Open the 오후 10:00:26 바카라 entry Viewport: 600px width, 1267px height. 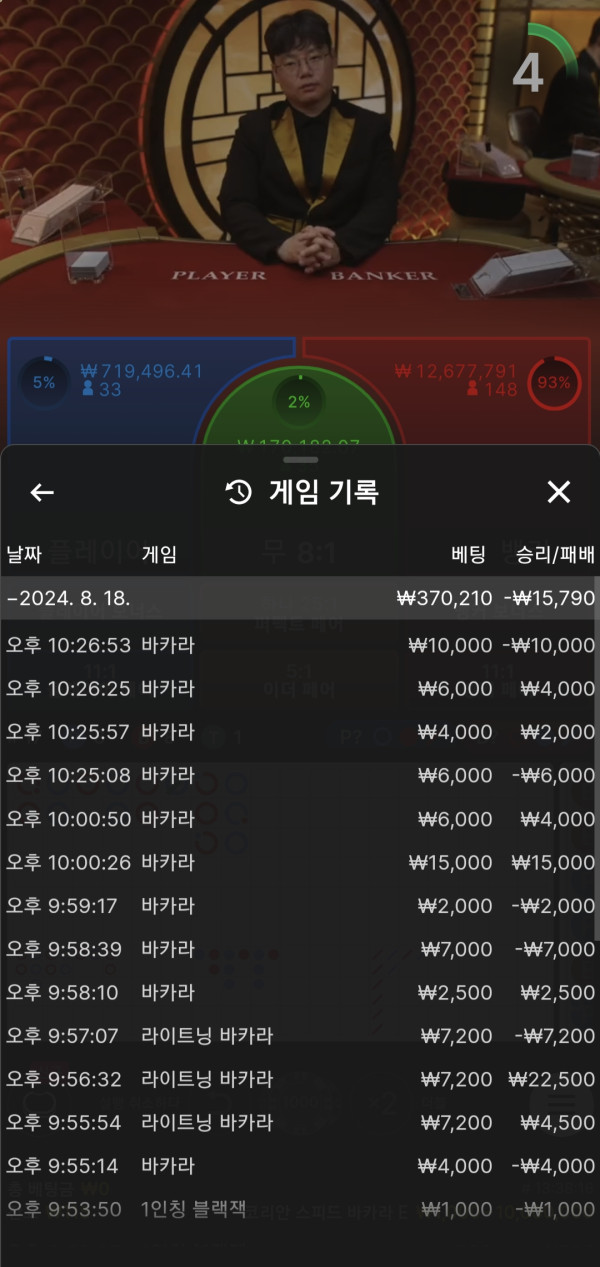point(300,862)
